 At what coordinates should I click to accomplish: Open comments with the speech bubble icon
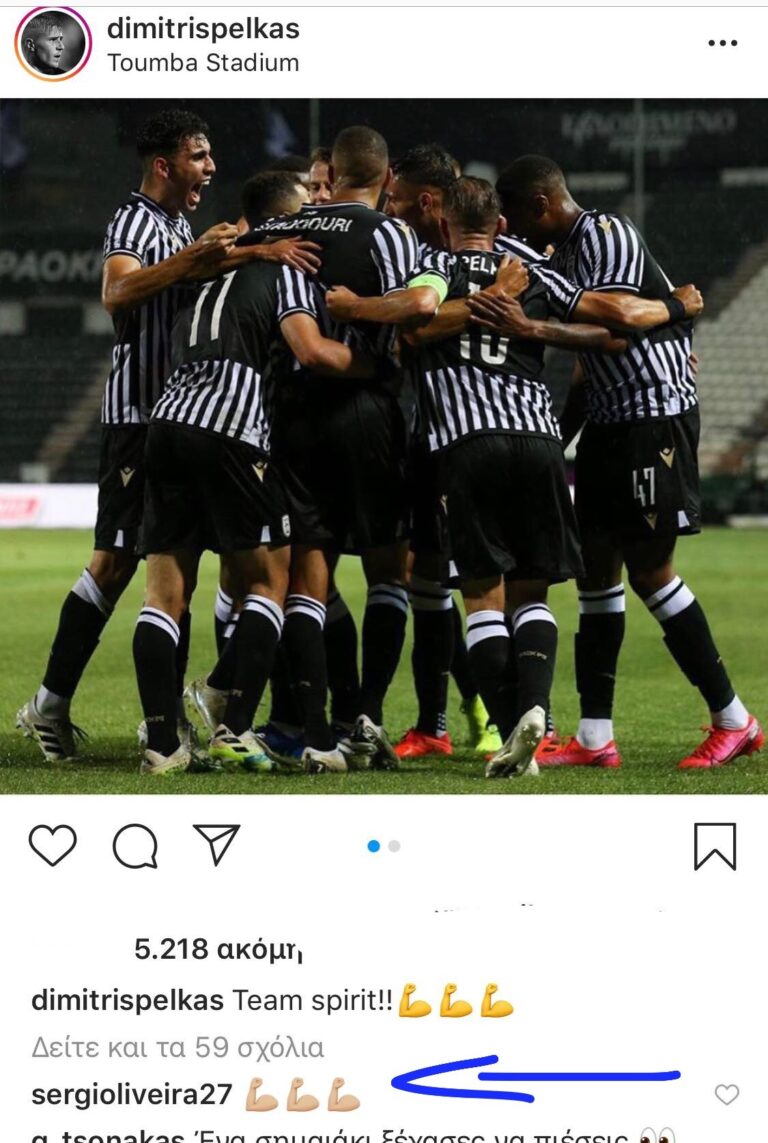pos(135,847)
